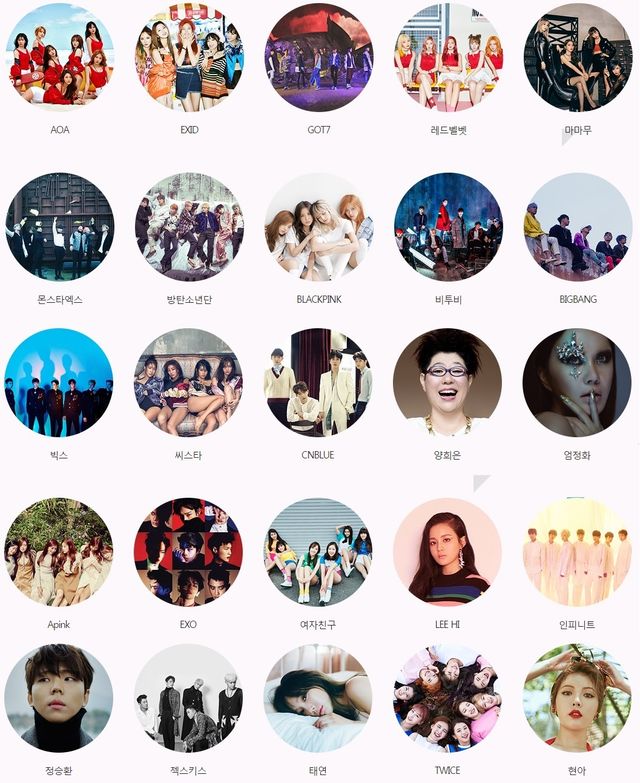
Task: Open the 현아 artist tile
Action: point(577,698)
